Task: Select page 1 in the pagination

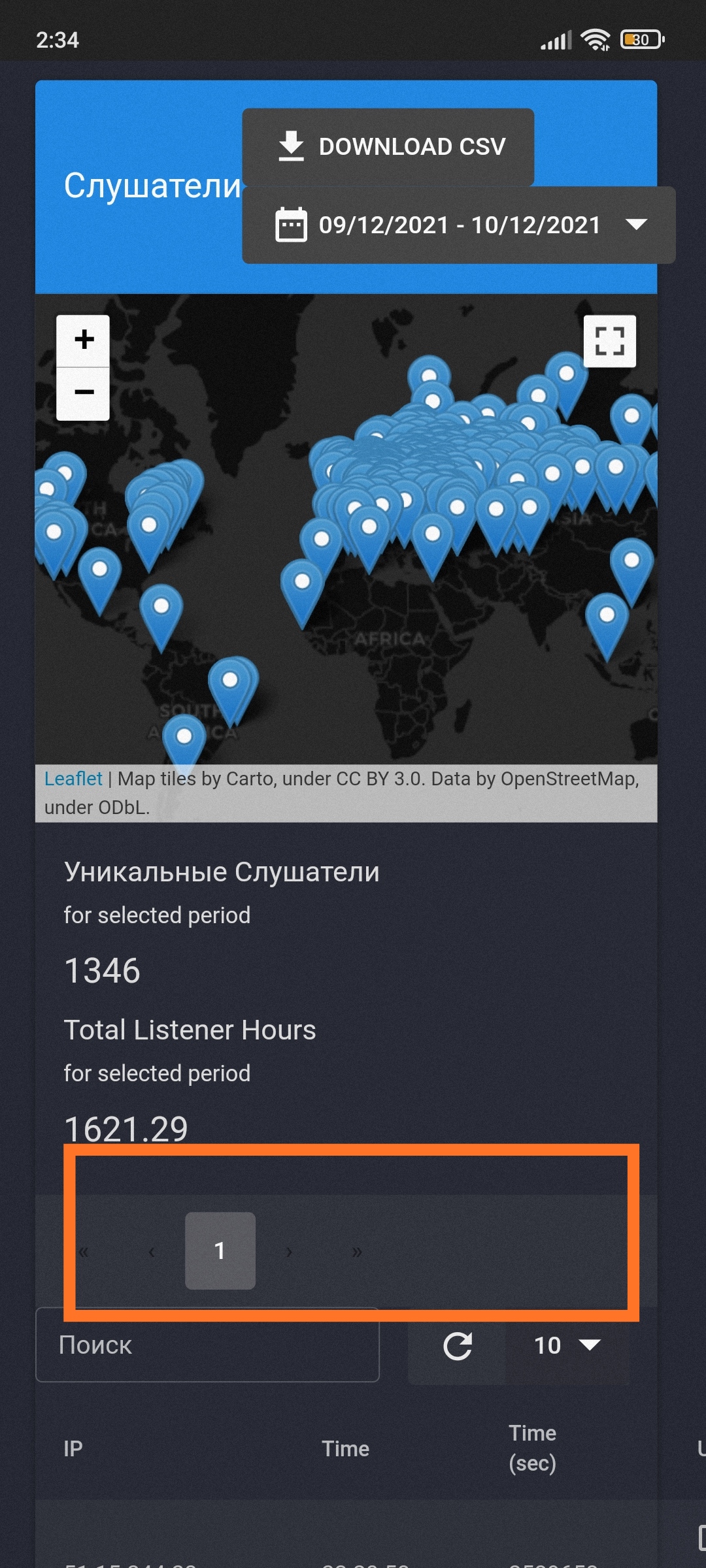Action: (220, 1250)
